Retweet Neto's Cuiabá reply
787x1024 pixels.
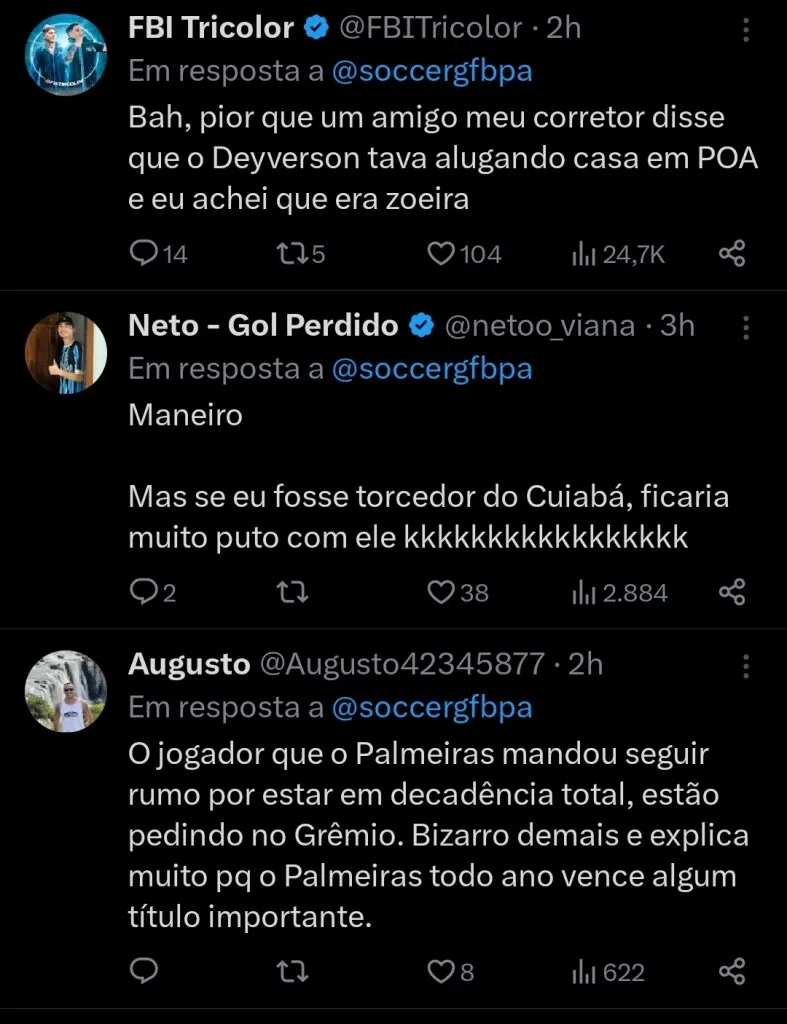click(293, 592)
